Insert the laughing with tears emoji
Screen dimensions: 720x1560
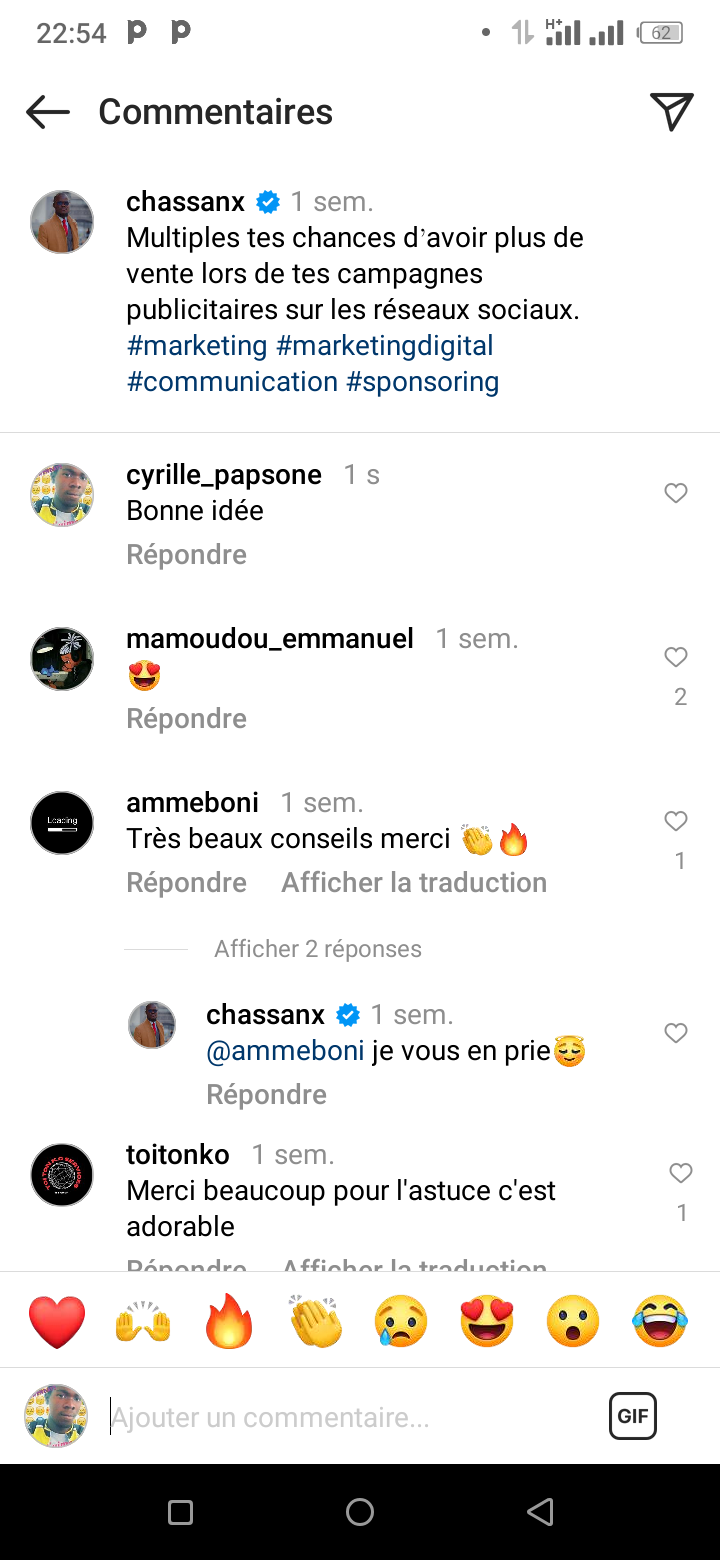click(x=660, y=1321)
